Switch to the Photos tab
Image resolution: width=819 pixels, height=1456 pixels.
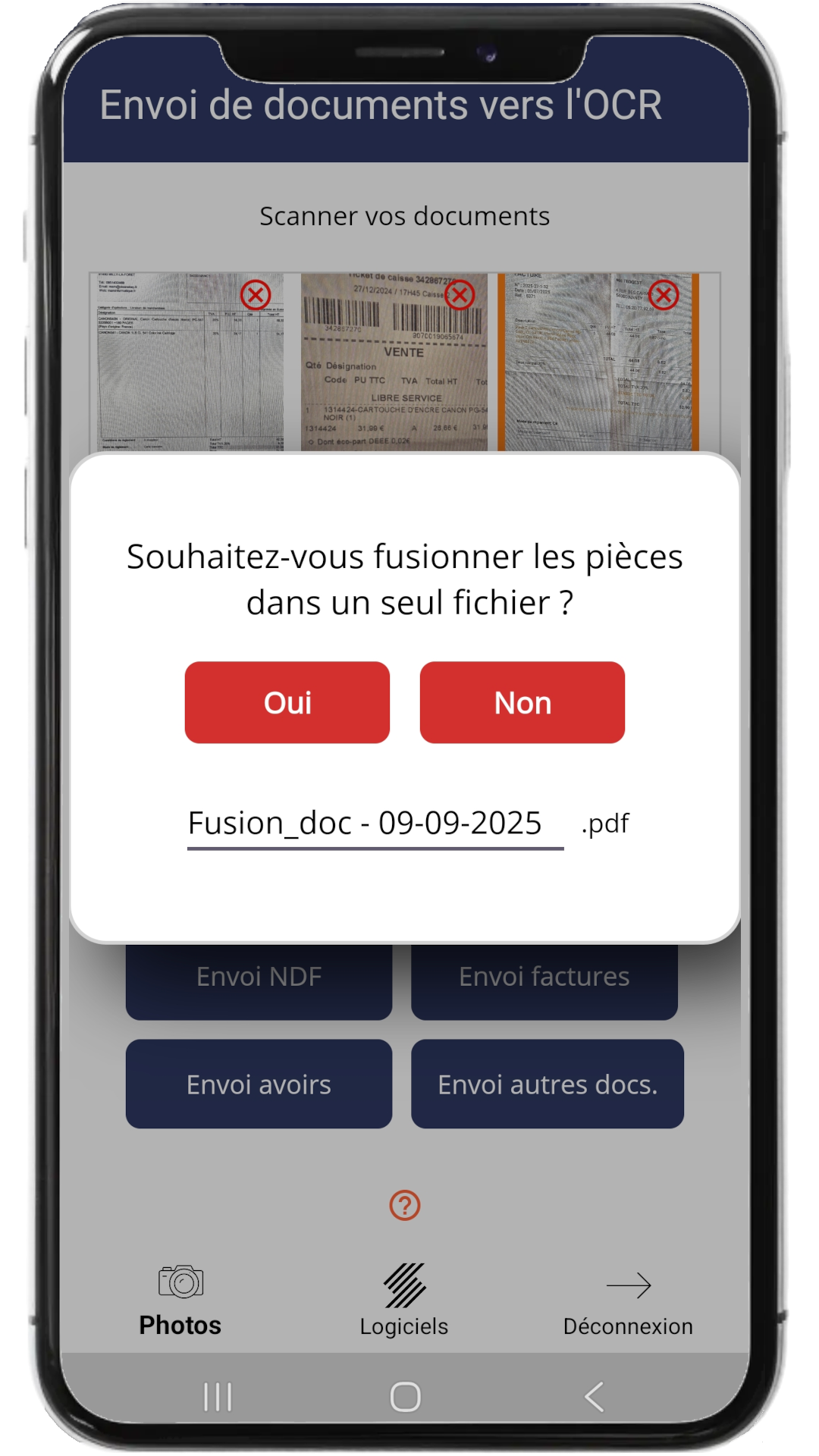coord(180,1301)
